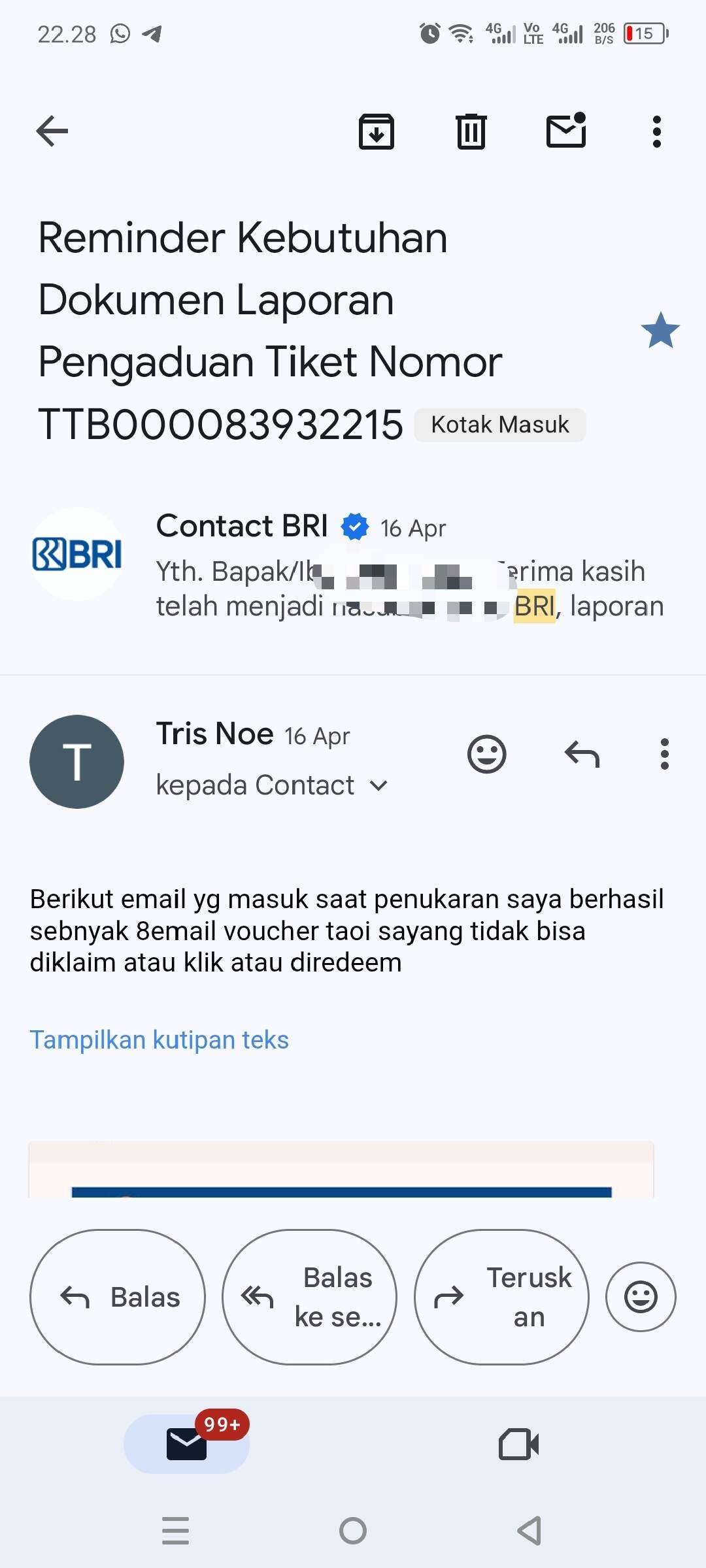Unstar this conversation
Viewport: 706px width, 1568px height.
660,330
